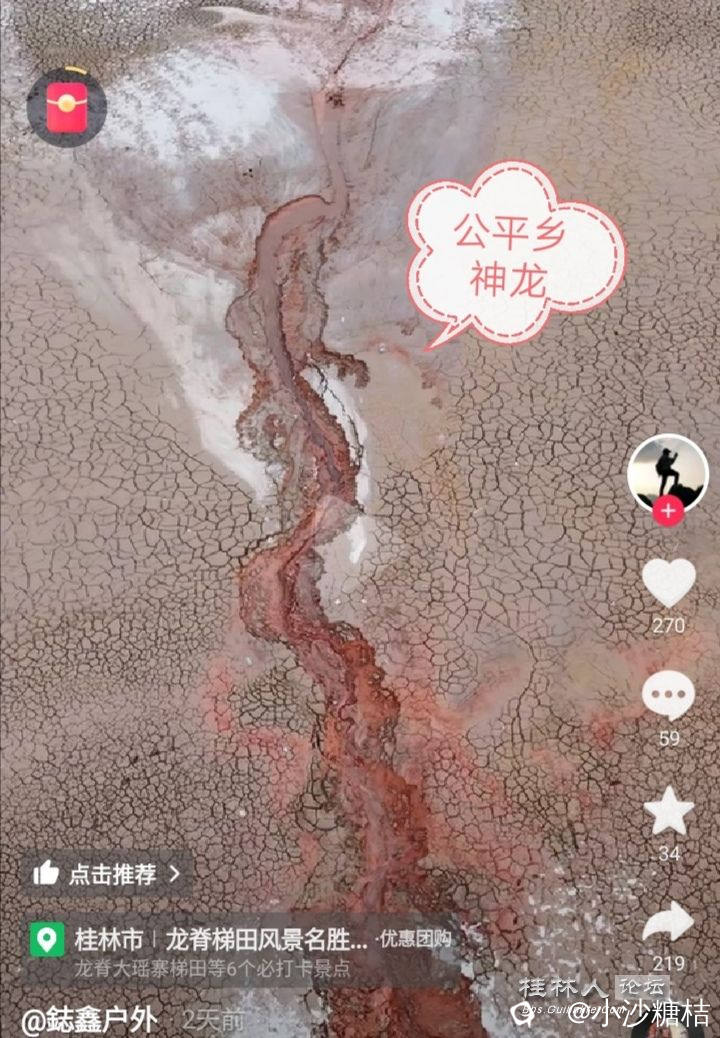This screenshot has height=1038, width=720.
Task: Open the 龙脊梯田风景名胜 location link
Action: click(x=266, y=940)
